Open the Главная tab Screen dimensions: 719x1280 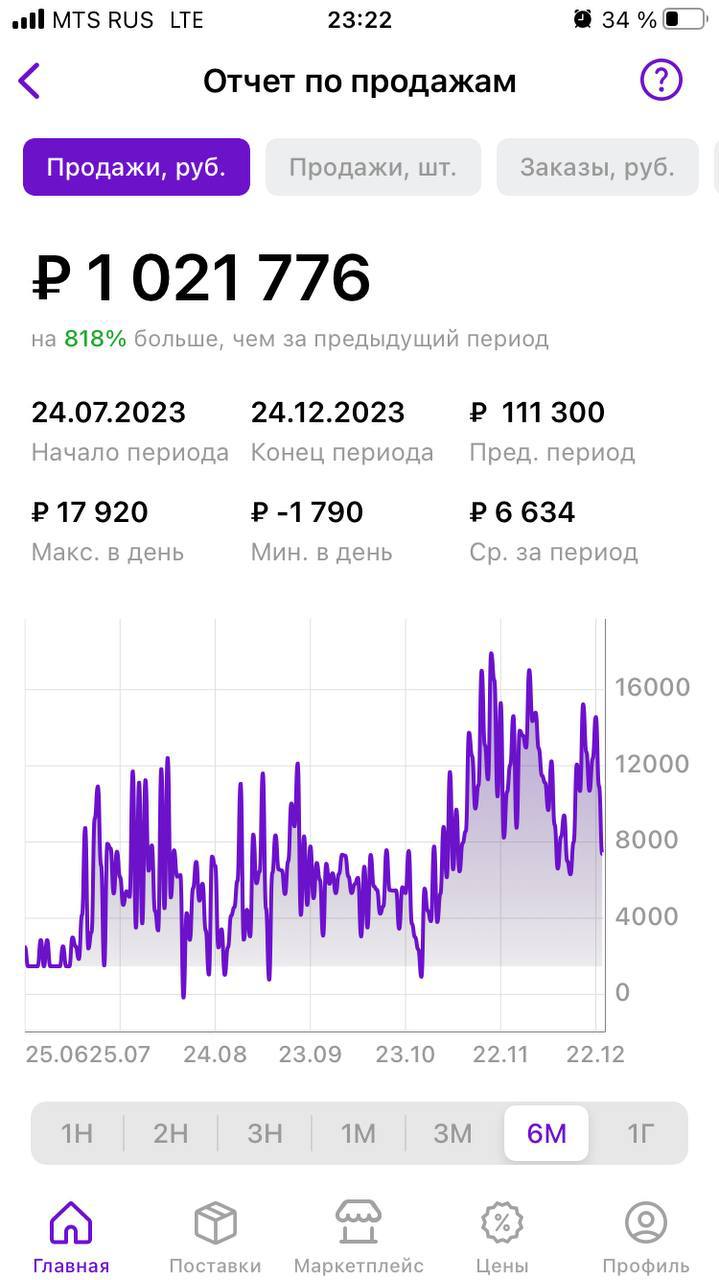click(x=71, y=1236)
